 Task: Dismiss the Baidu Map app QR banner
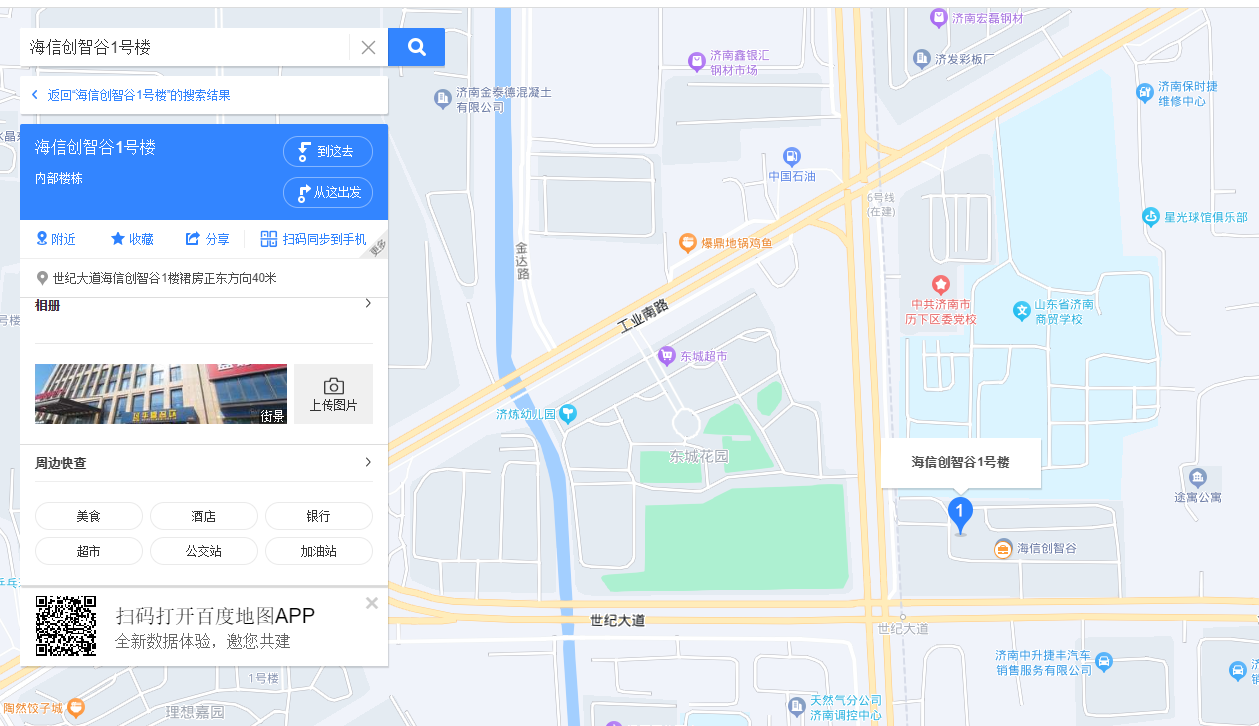372,603
